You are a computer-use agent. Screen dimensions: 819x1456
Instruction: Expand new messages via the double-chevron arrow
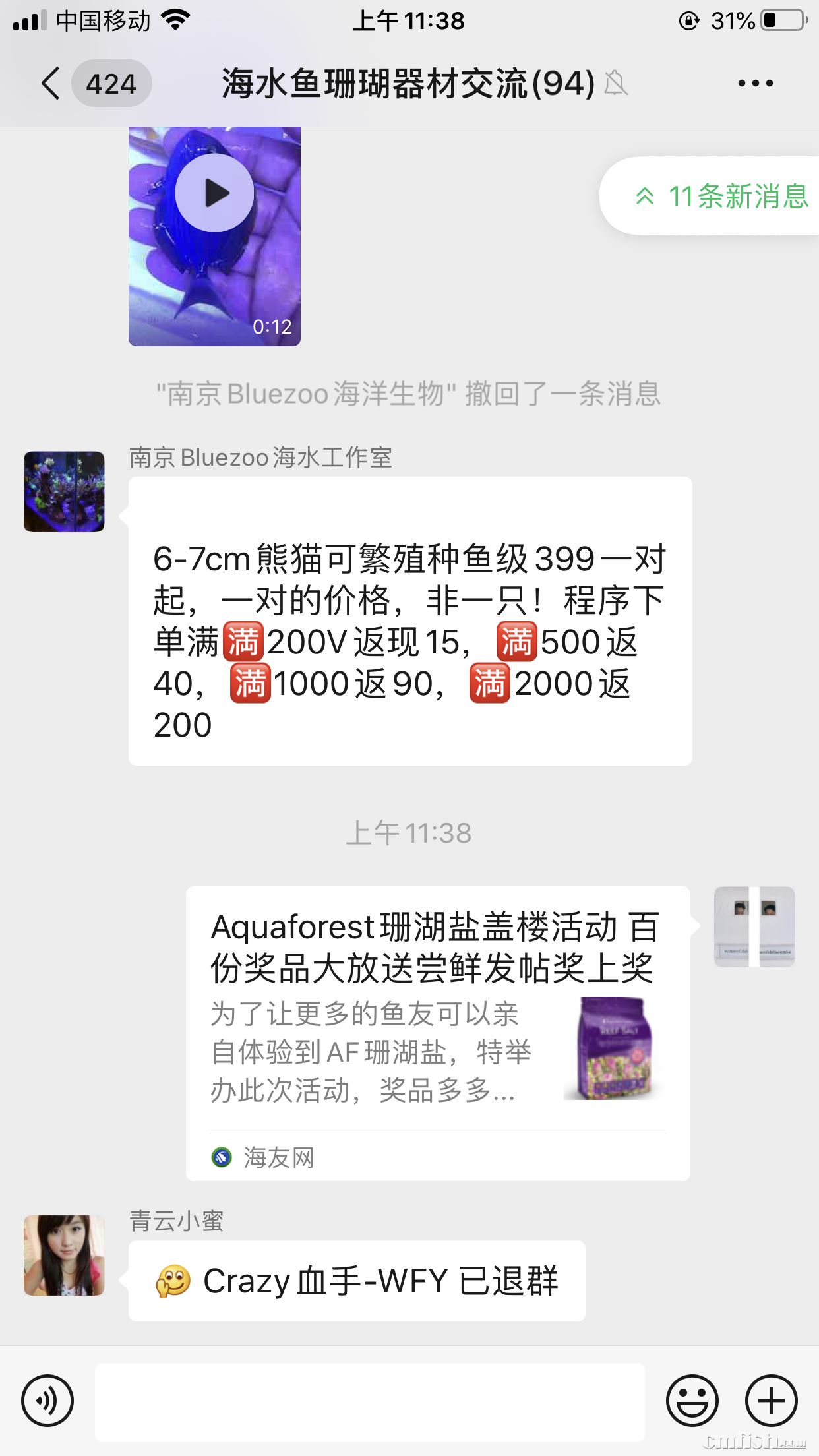point(644,195)
